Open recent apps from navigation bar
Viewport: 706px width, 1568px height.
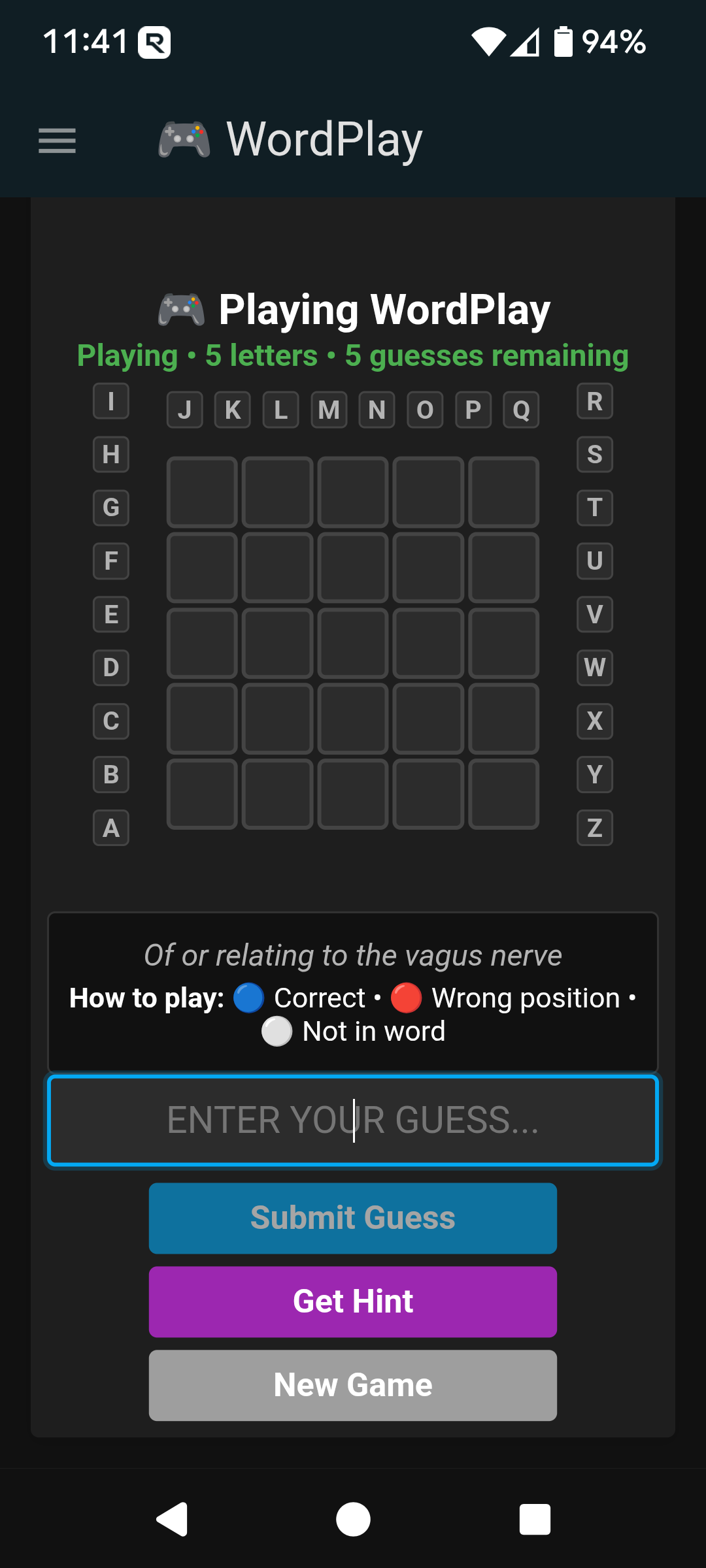point(535,1519)
